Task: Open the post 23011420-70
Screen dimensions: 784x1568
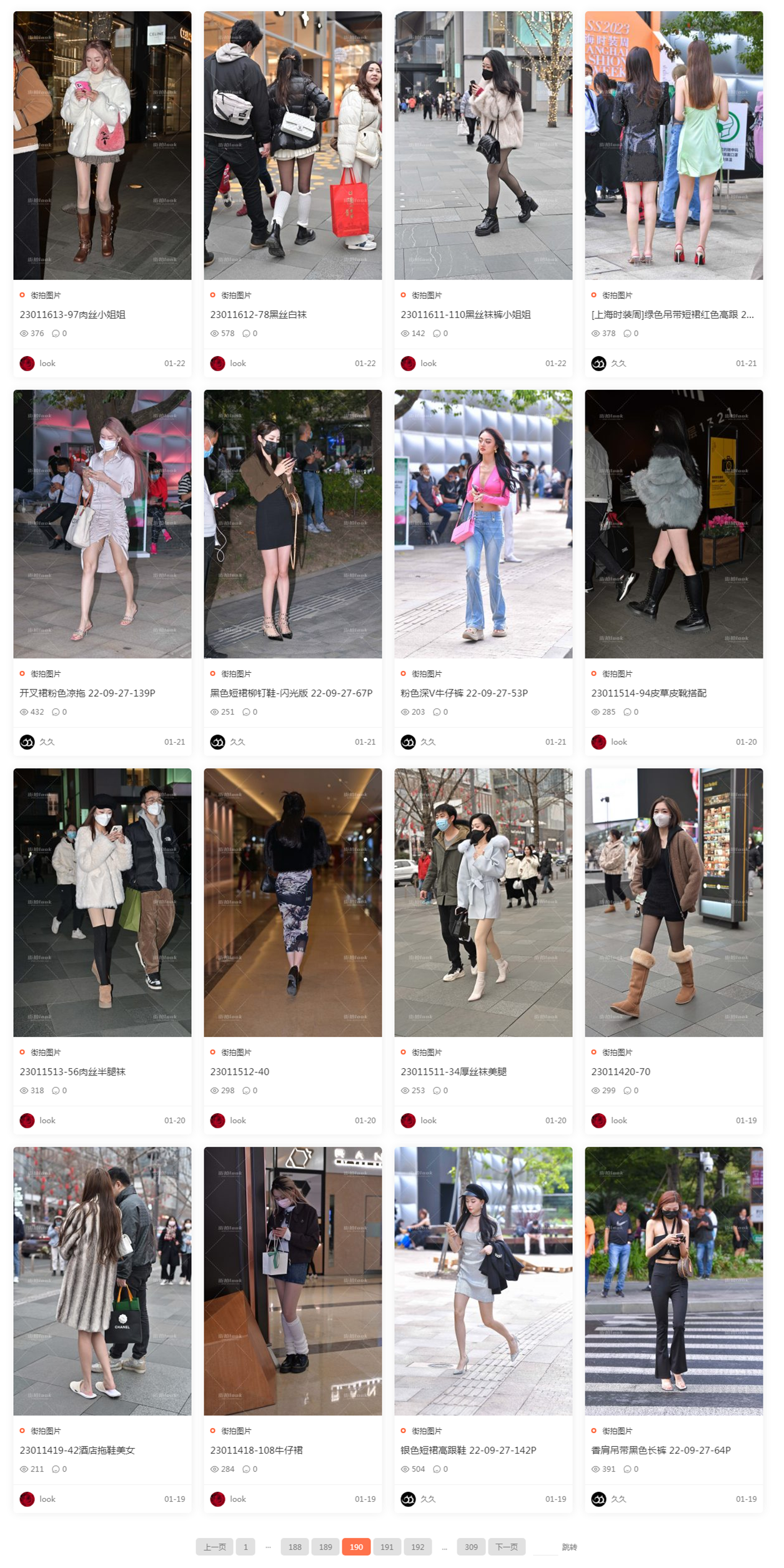Action: (x=620, y=1072)
